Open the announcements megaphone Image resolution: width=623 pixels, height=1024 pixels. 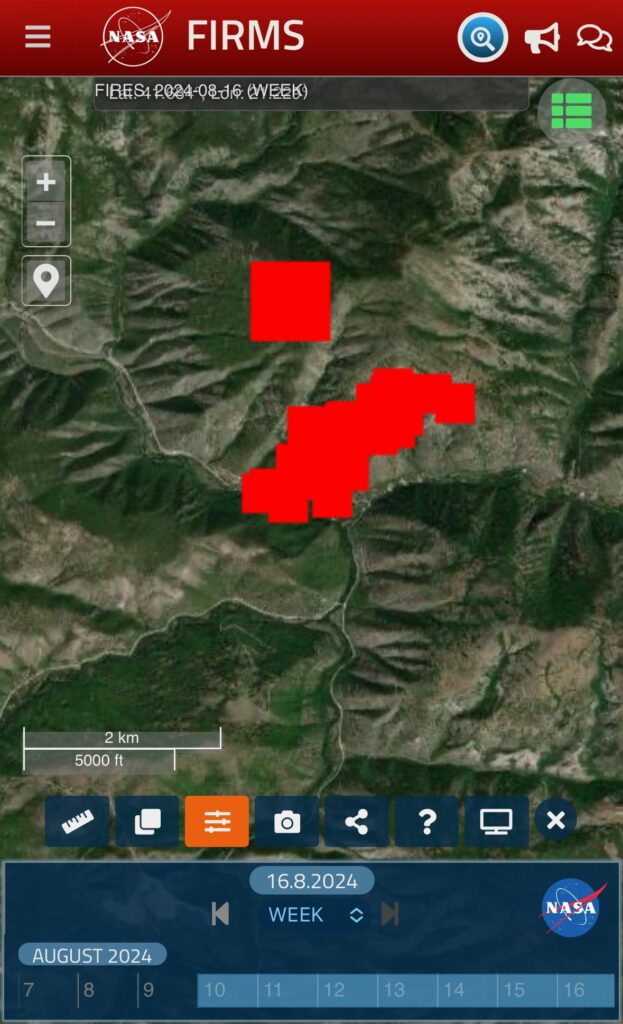point(542,39)
